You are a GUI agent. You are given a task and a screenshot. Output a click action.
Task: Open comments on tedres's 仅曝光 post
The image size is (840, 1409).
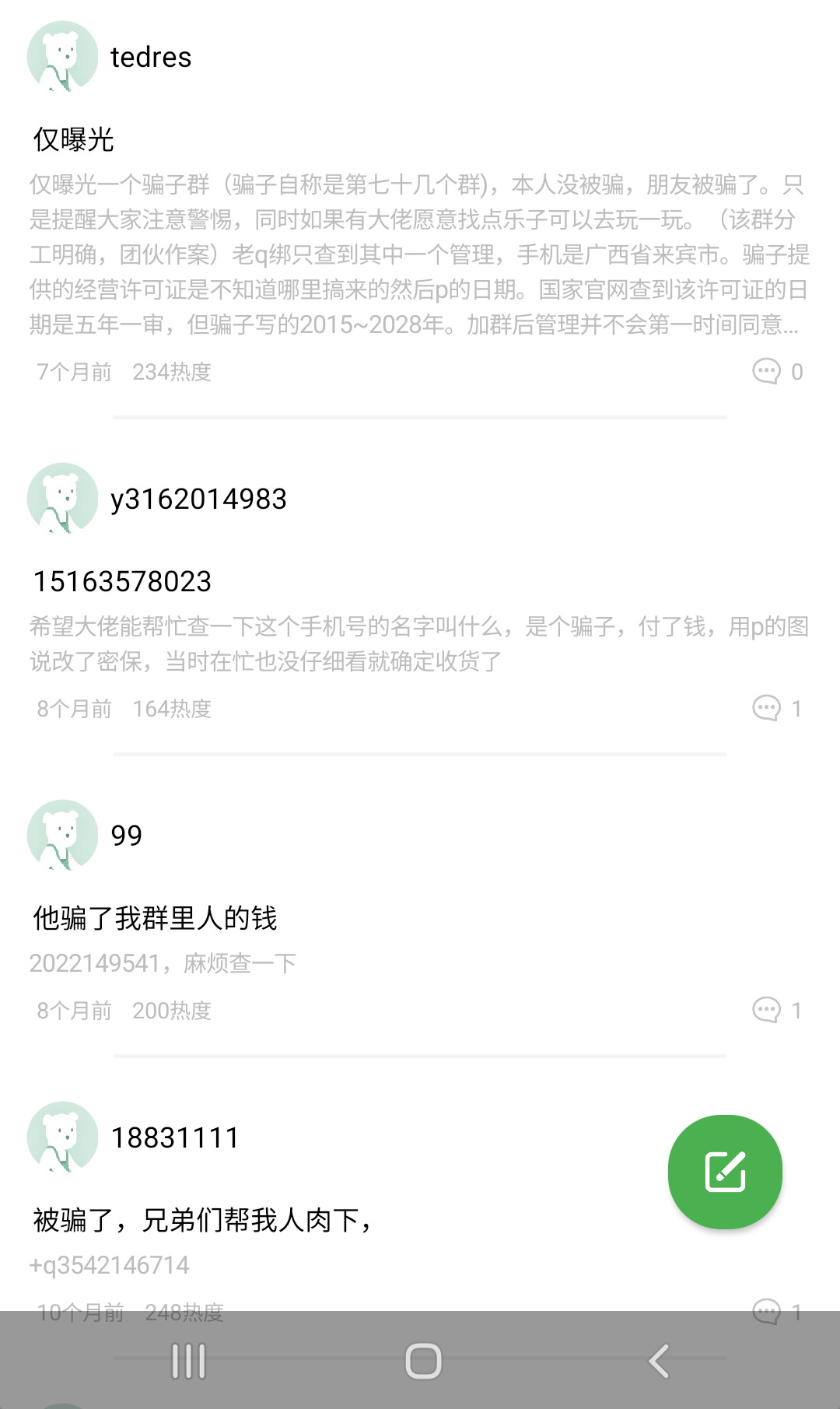(x=777, y=372)
